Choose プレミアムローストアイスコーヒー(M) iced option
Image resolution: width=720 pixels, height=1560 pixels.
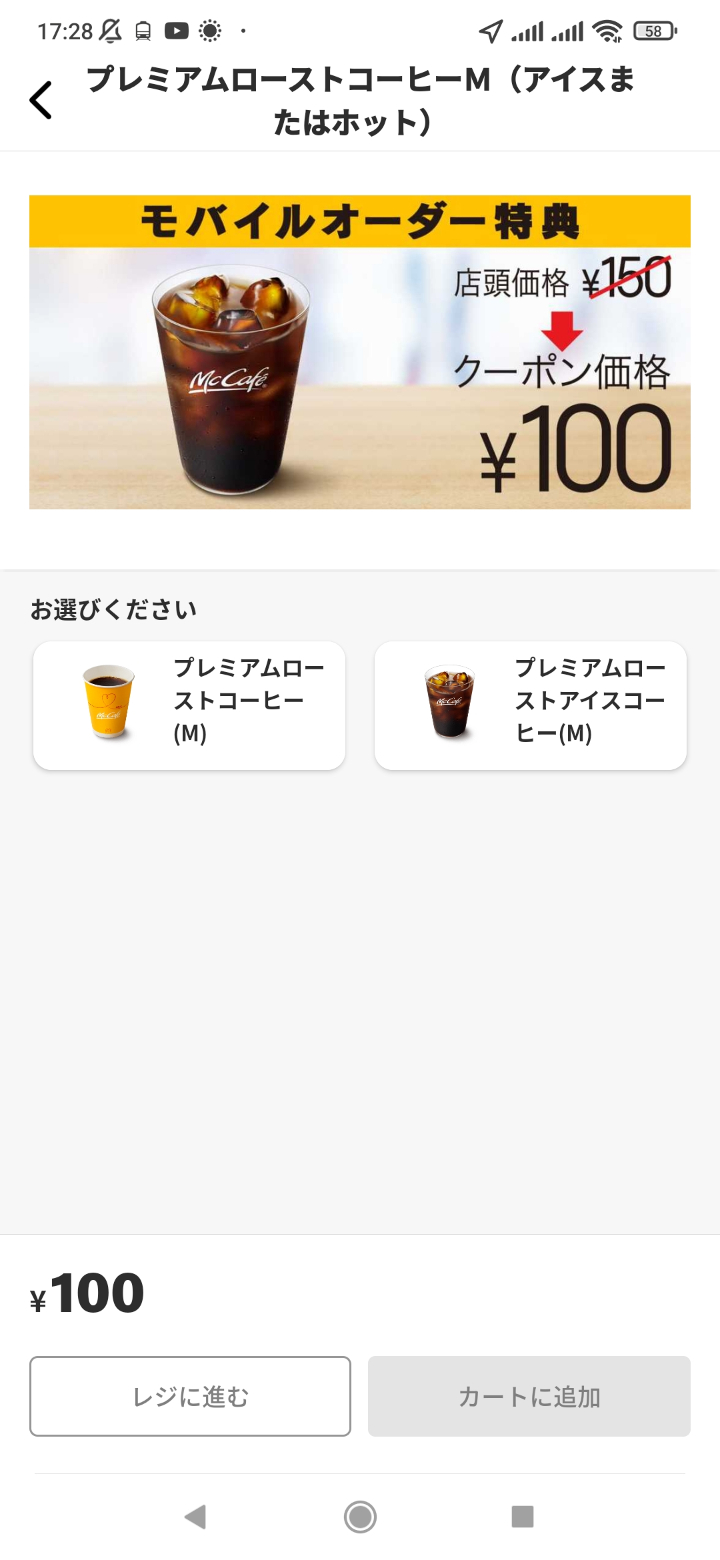coord(530,706)
